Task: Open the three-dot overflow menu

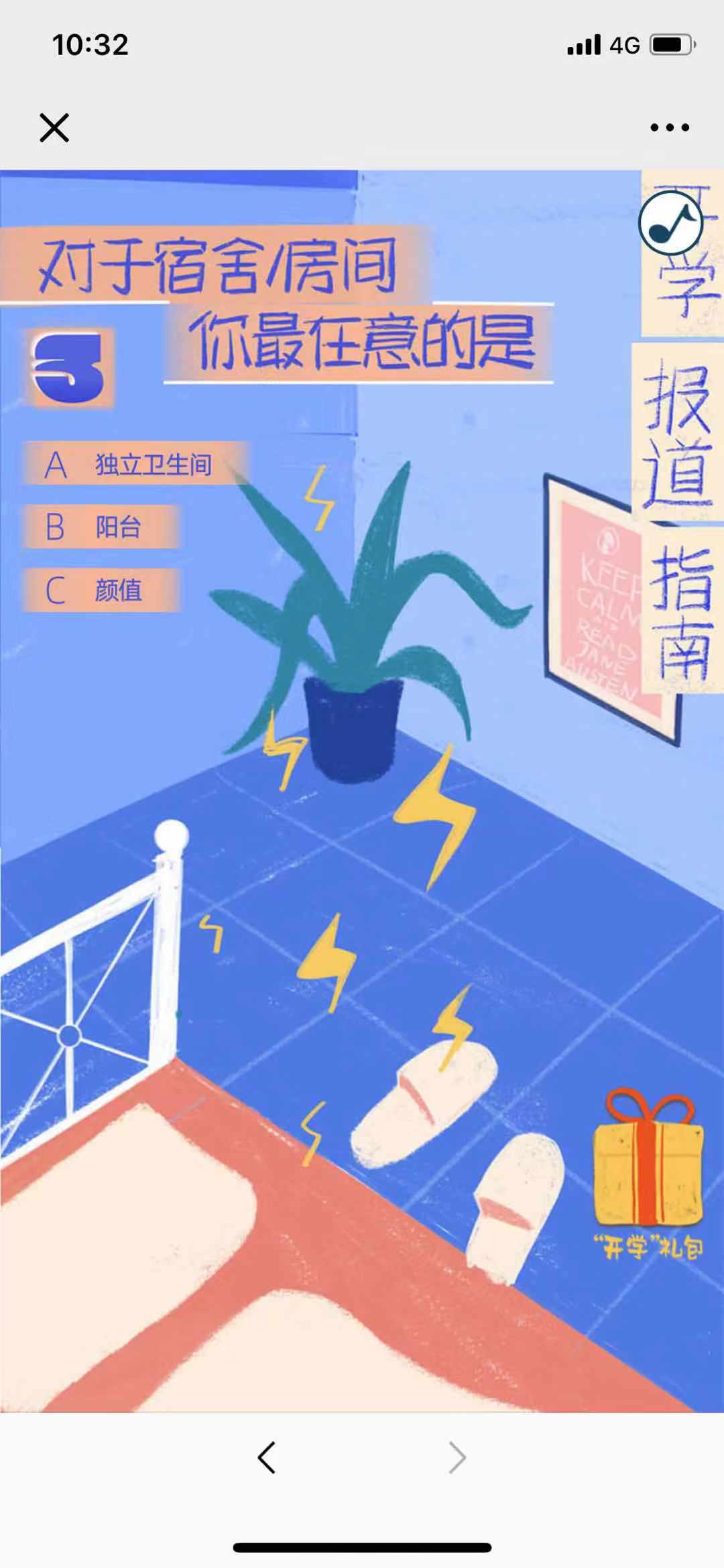Action: (669, 127)
